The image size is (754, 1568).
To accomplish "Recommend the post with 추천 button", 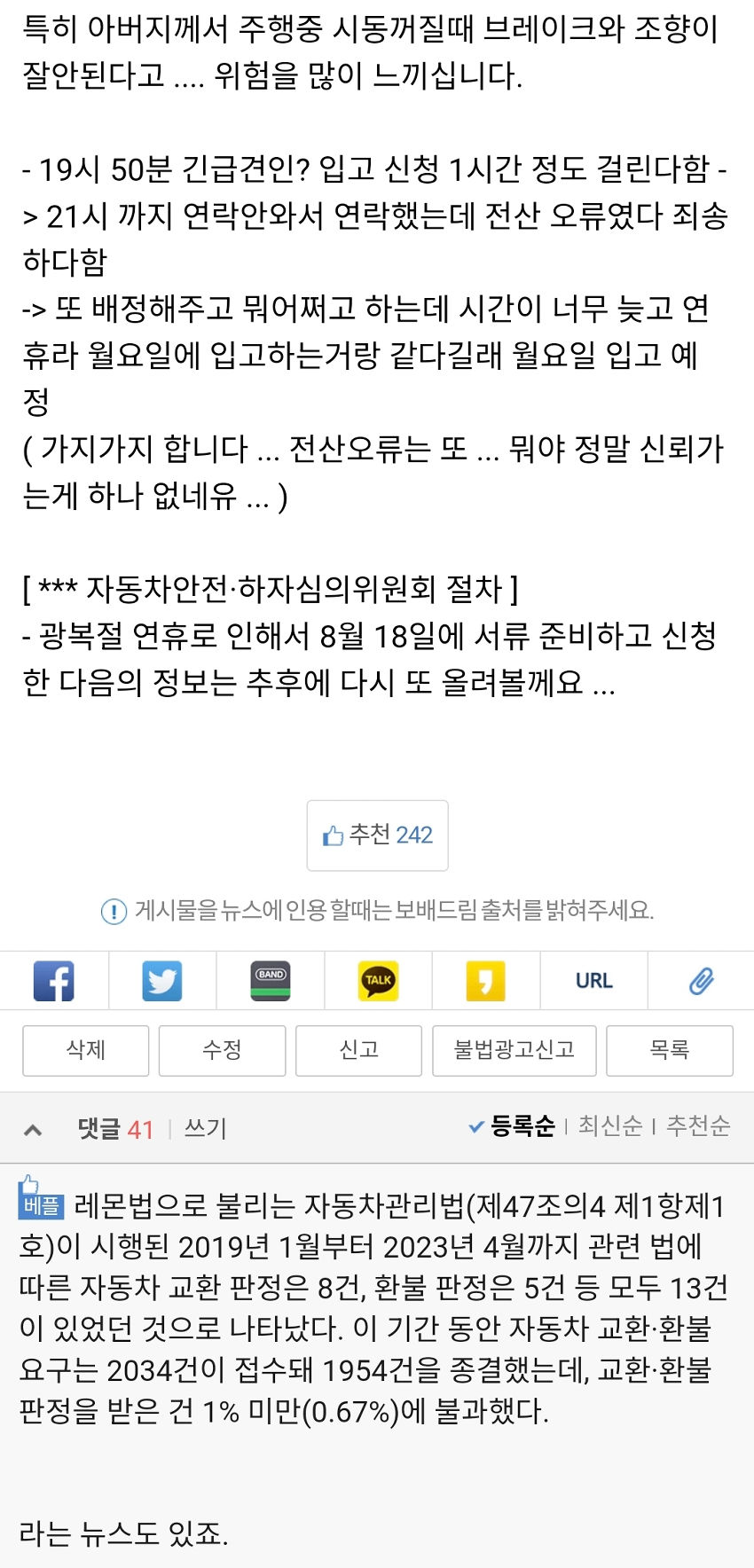I will [x=377, y=835].
